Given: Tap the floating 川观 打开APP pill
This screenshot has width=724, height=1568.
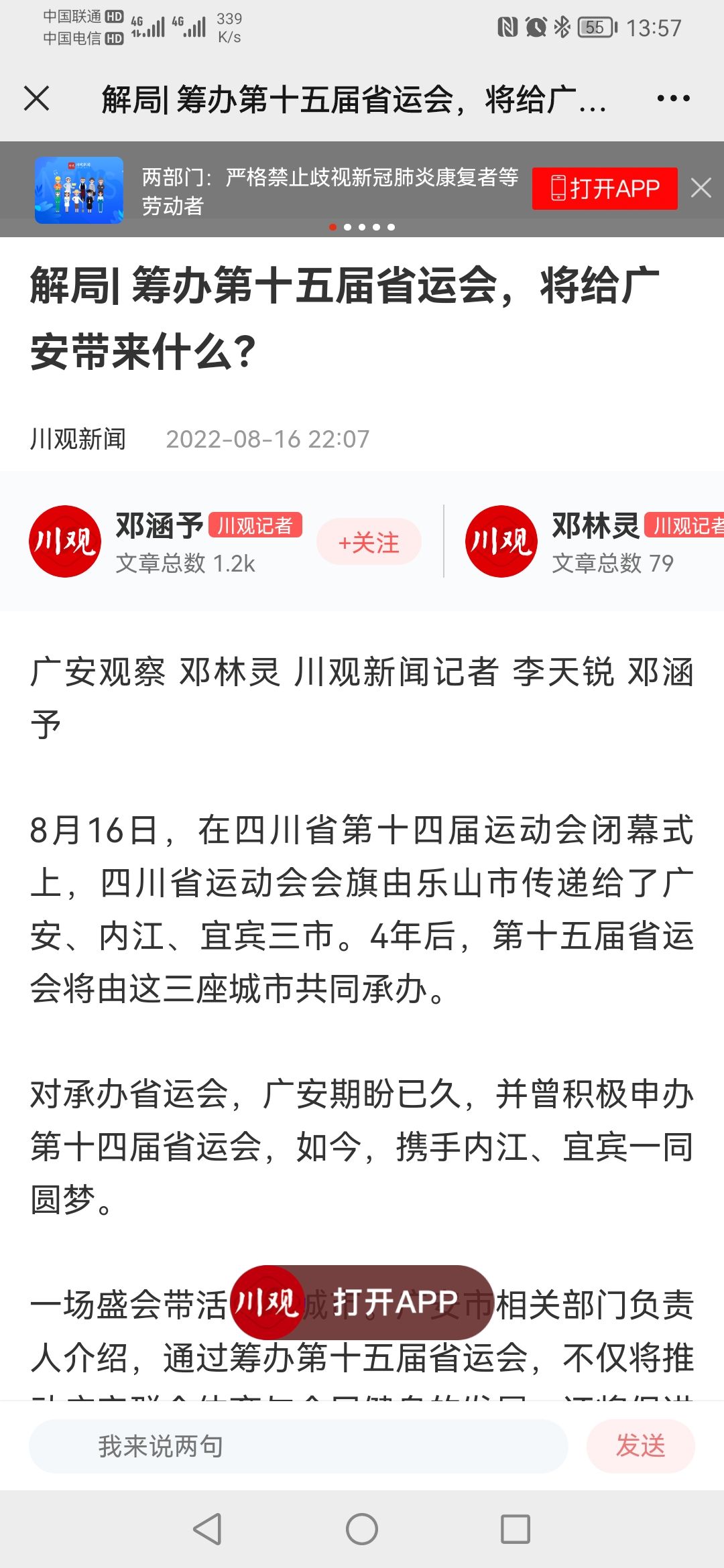Looking at the screenshot, I should [362, 1302].
